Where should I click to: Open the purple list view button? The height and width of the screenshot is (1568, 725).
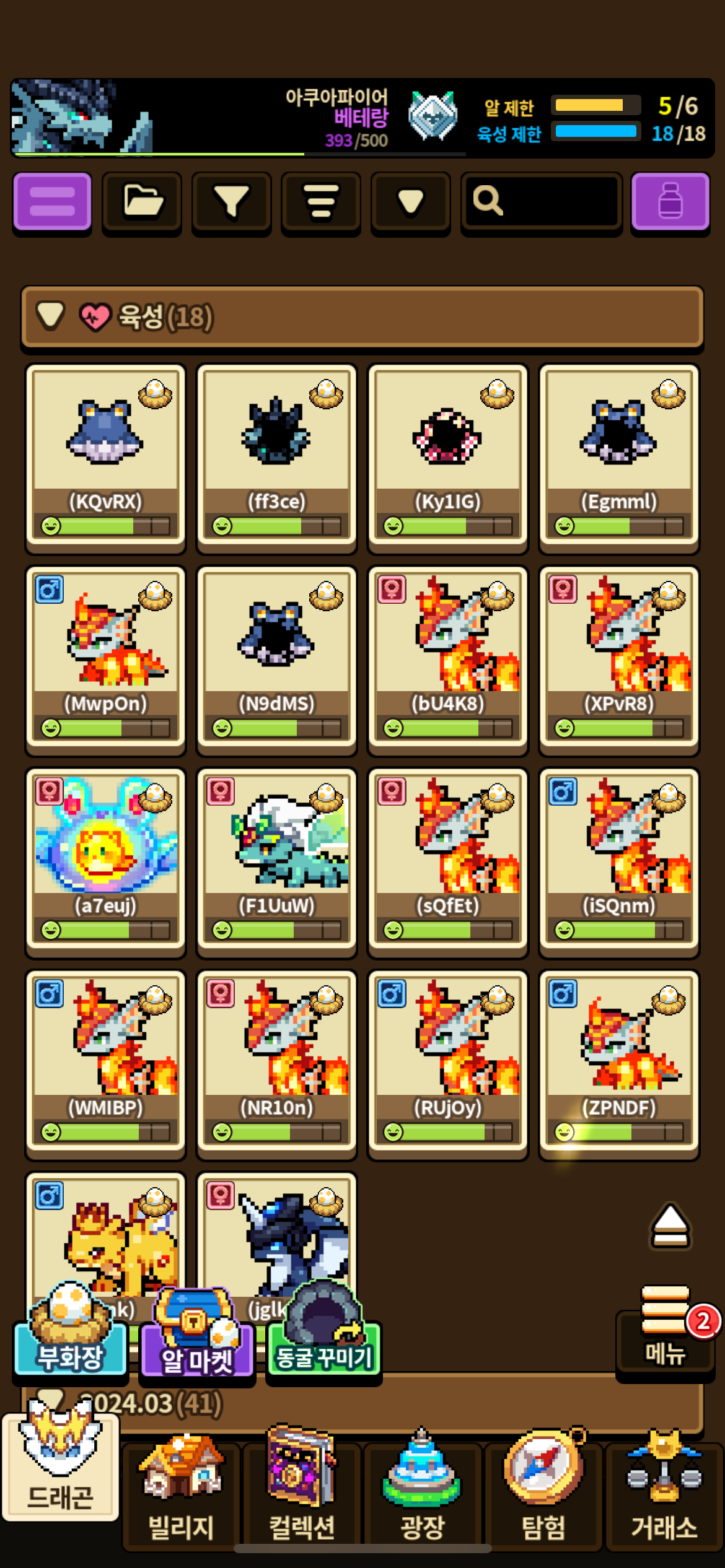(x=53, y=202)
